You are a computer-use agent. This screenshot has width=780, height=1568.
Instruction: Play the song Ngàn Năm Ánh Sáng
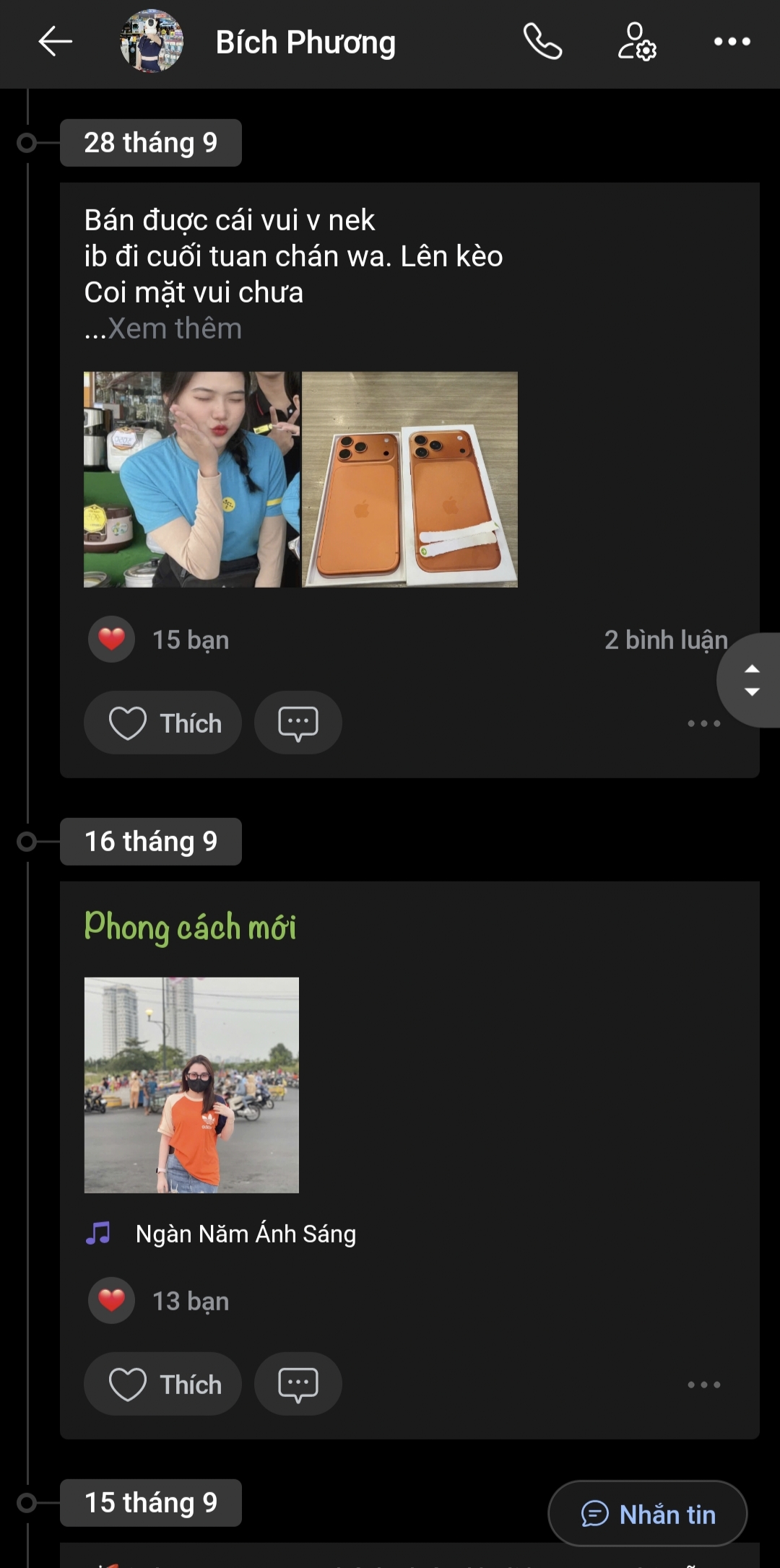tap(245, 1234)
